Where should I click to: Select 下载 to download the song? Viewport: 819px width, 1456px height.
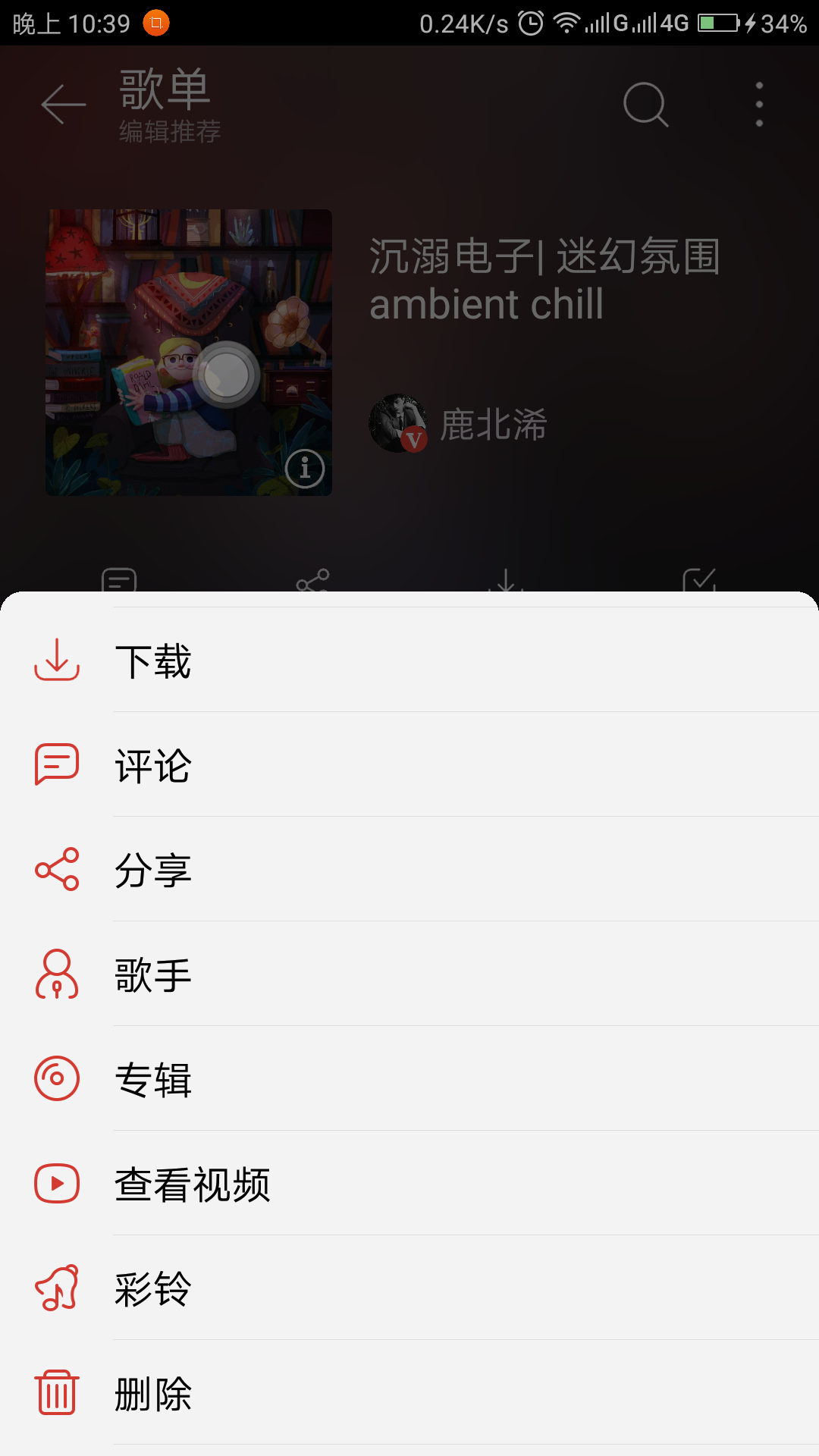[x=153, y=661]
